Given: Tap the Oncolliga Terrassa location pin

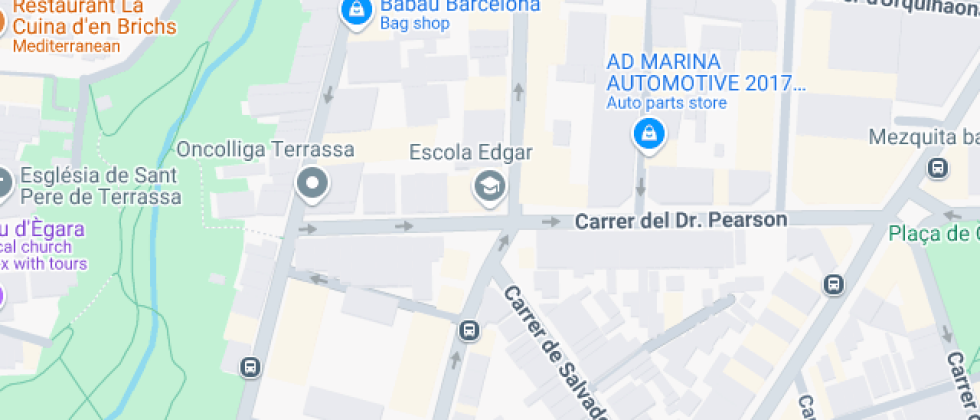Looking at the screenshot, I should (313, 184).
